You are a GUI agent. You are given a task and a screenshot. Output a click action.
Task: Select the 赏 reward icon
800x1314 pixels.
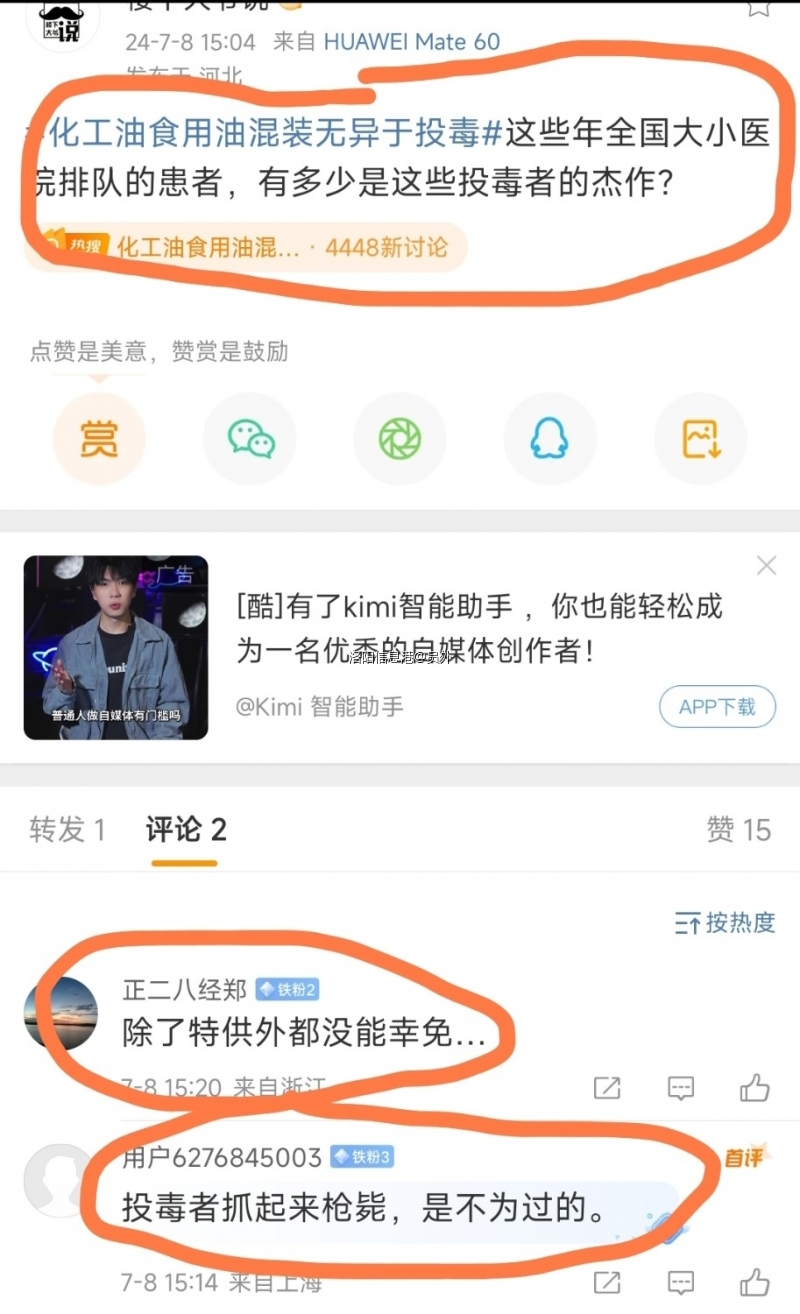(x=99, y=438)
